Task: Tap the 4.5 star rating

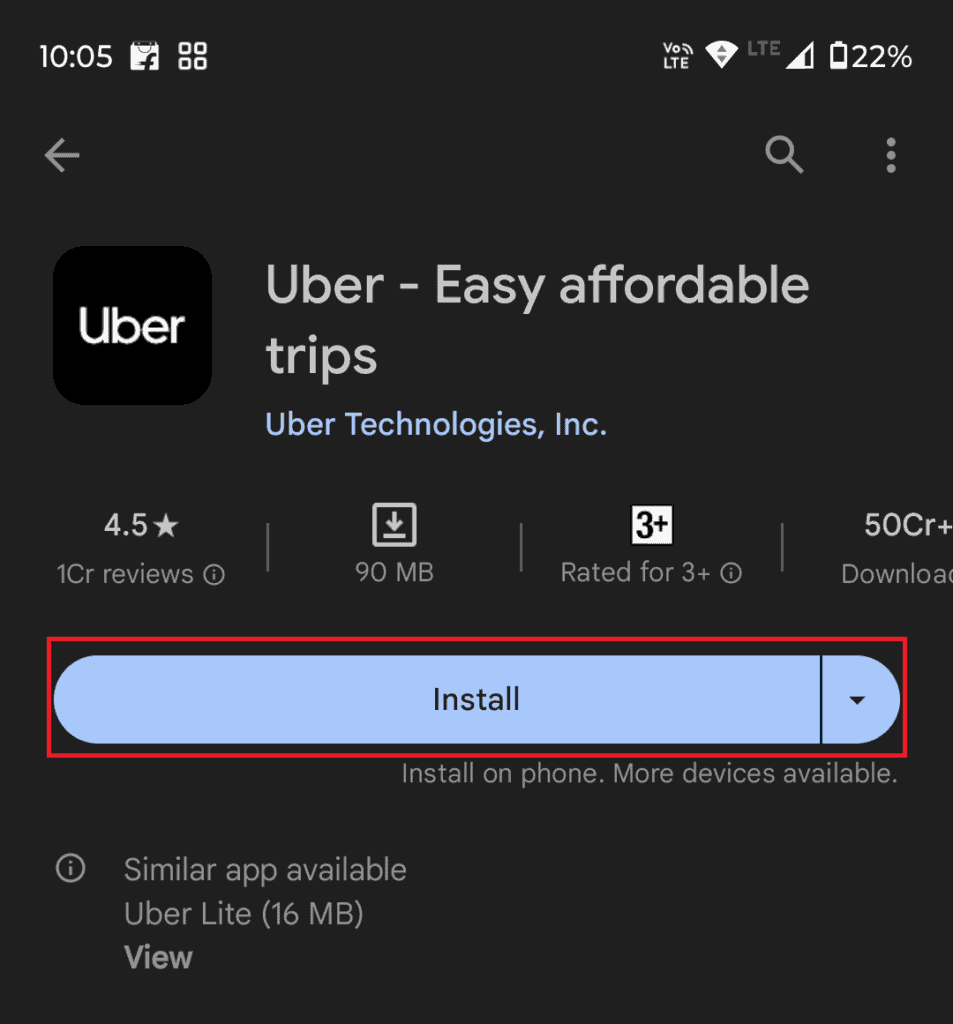Action: (140, 524)
